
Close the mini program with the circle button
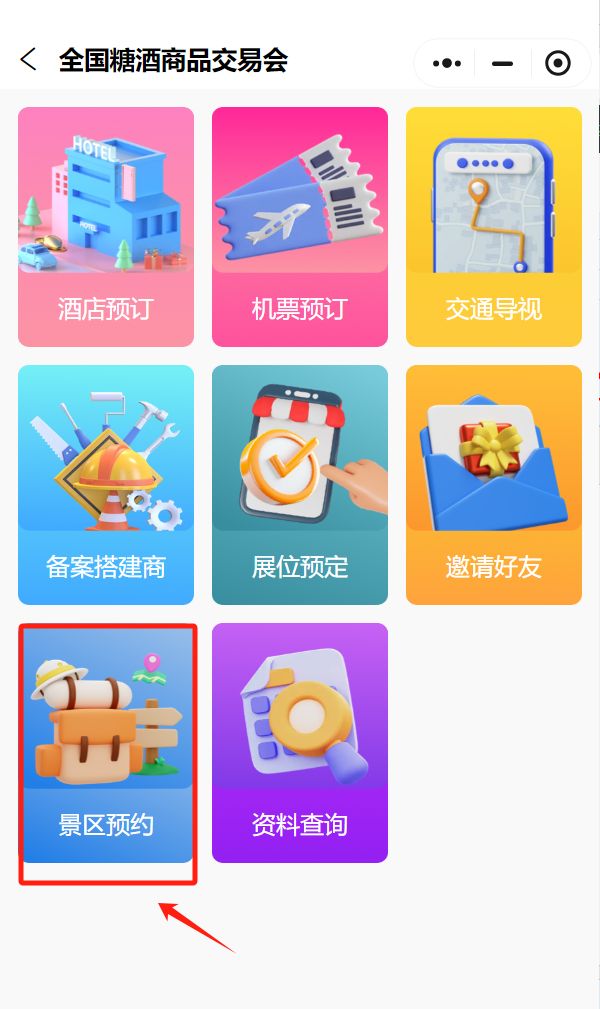point(558,63)
